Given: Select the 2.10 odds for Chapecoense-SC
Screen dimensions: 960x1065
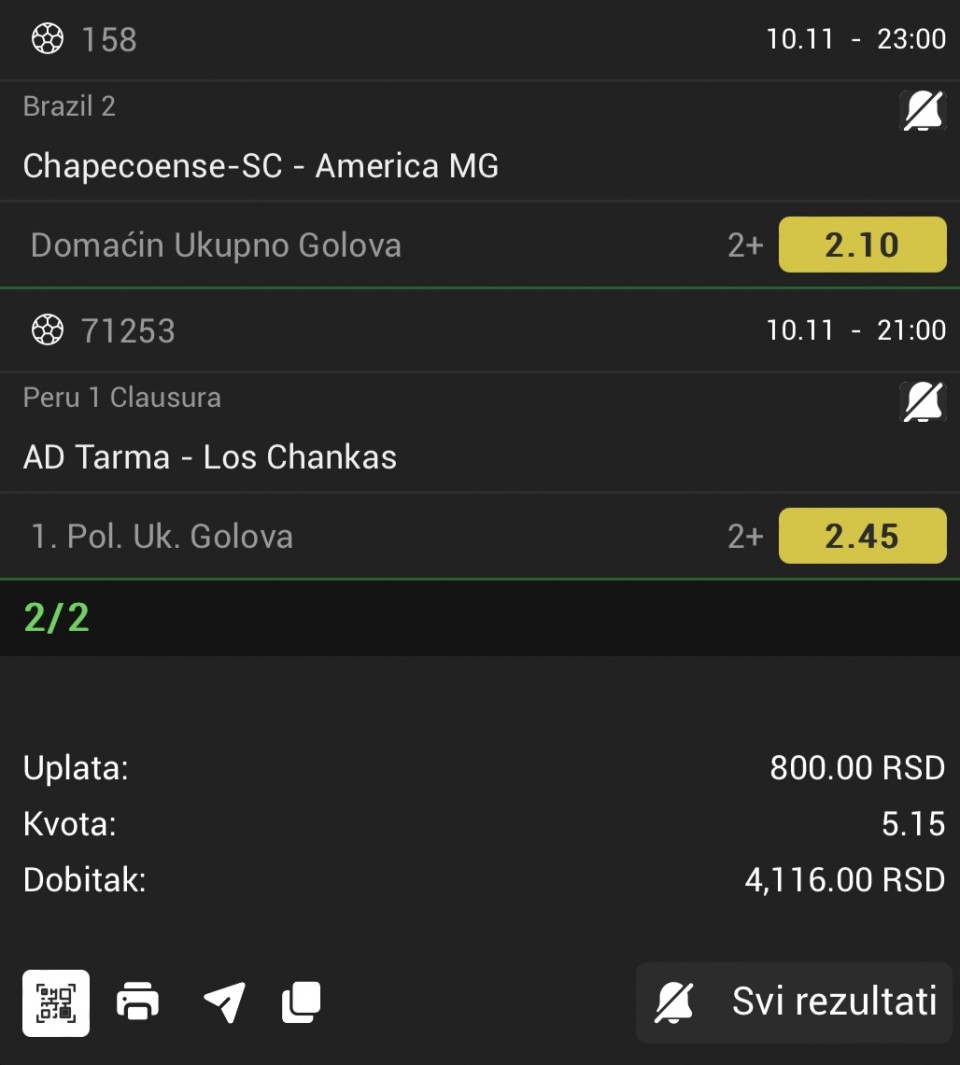Looking at the screenshot, I should [862, 245].
